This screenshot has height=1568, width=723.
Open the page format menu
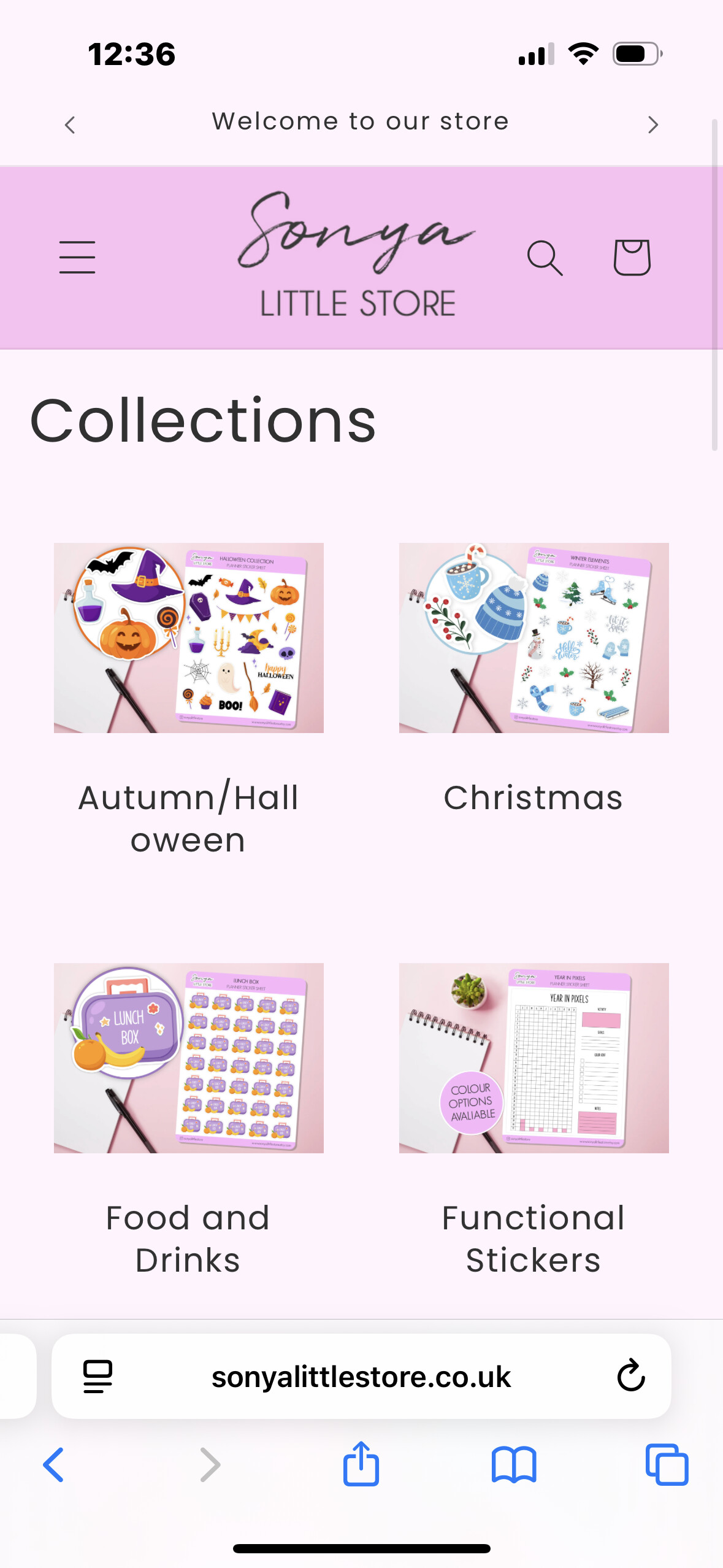click(98, 1376)
